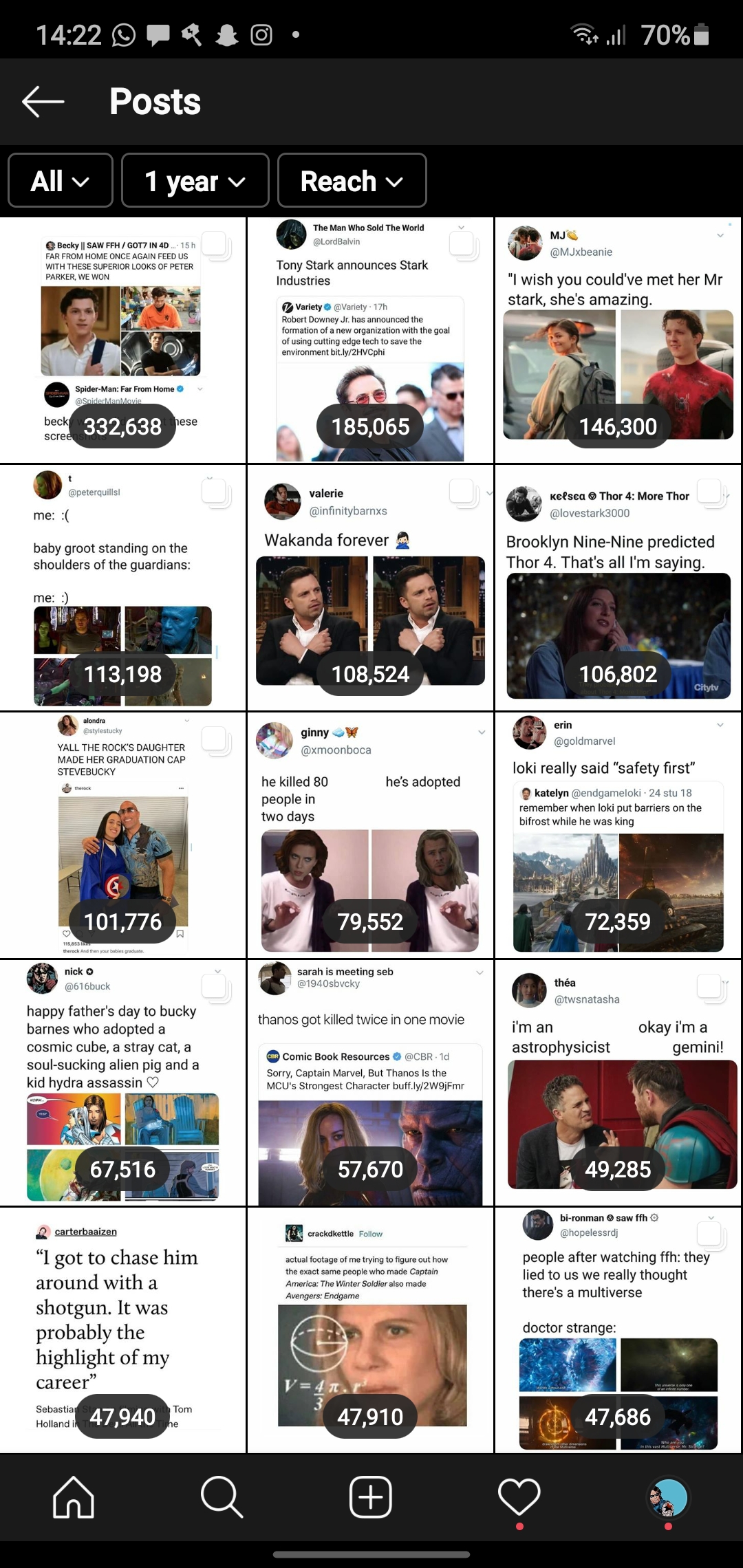The height and width of the screenshot is (1568, 743).
Task: View the loki safety first post
Action: click(618, 836)
